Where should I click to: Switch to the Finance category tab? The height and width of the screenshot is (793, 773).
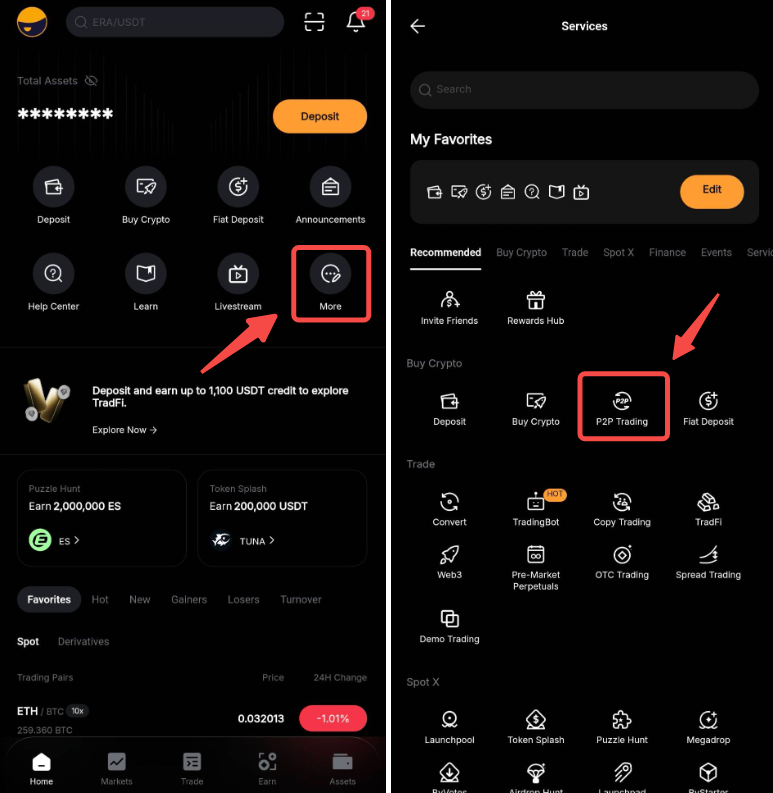667,252
